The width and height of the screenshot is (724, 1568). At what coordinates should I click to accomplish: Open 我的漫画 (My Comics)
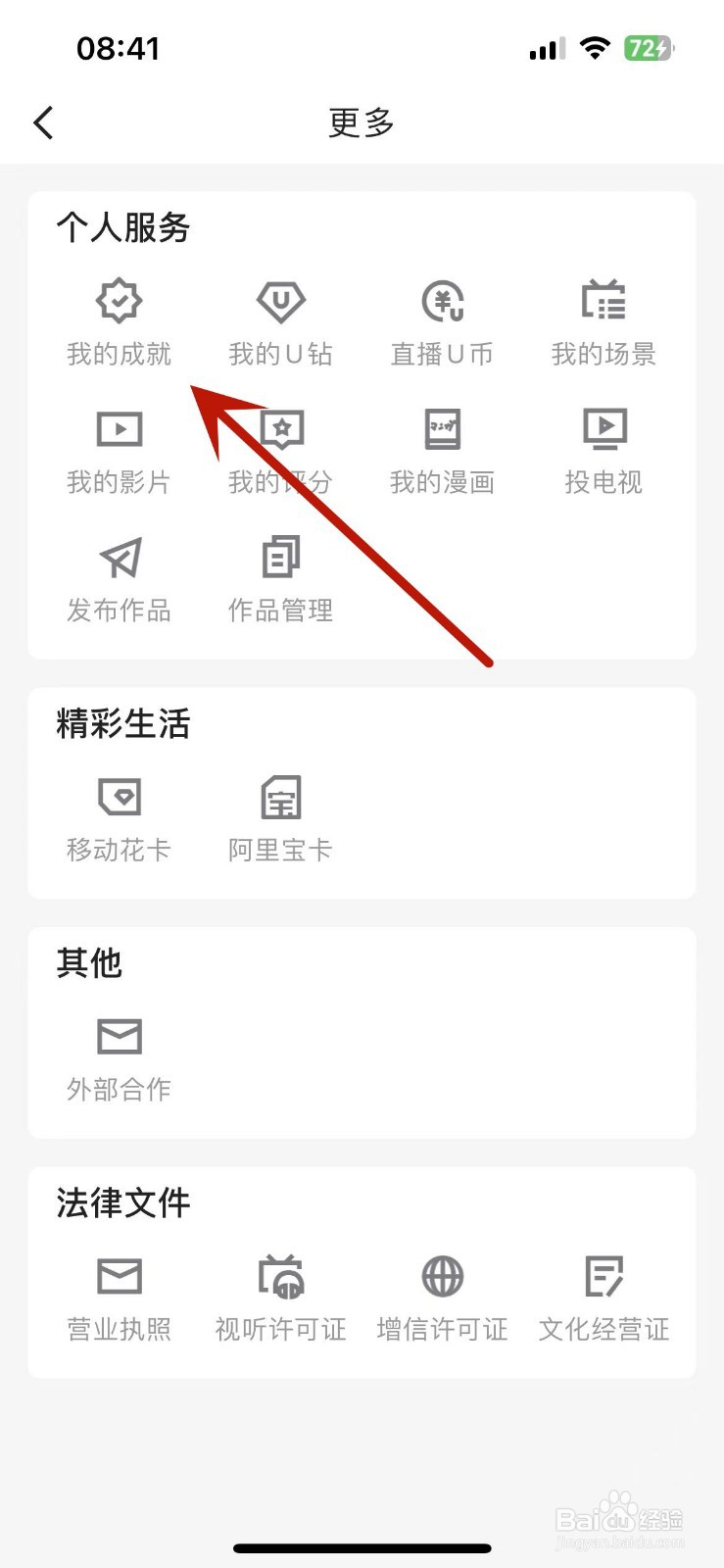(442, 446)
